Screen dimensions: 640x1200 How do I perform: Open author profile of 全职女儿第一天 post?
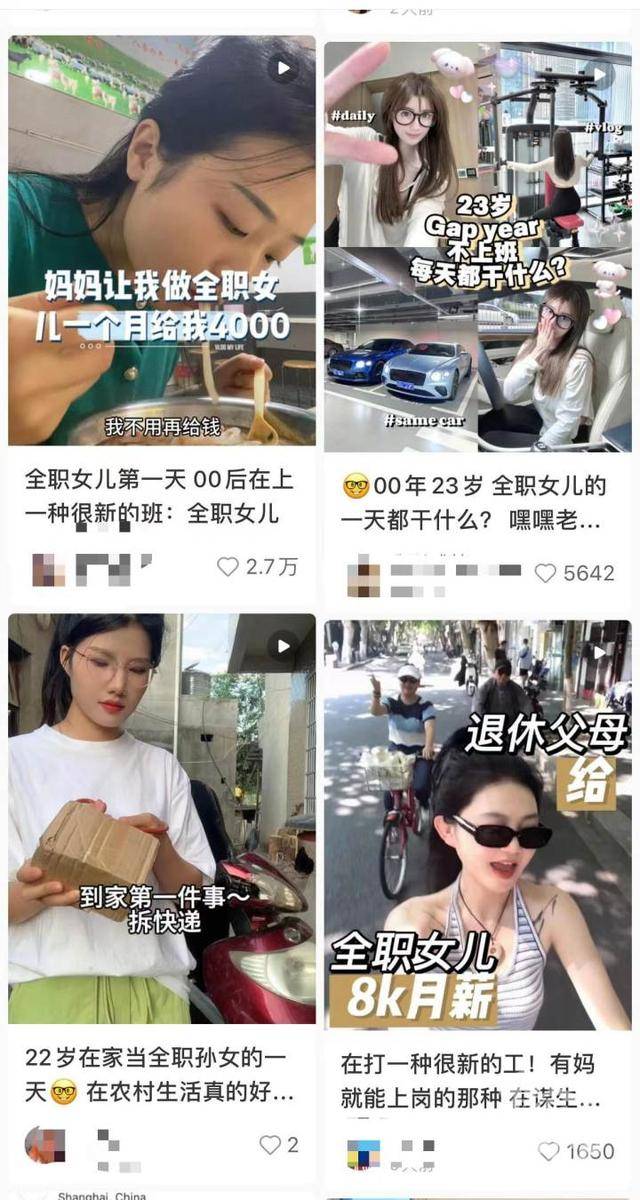click(50, 568)
